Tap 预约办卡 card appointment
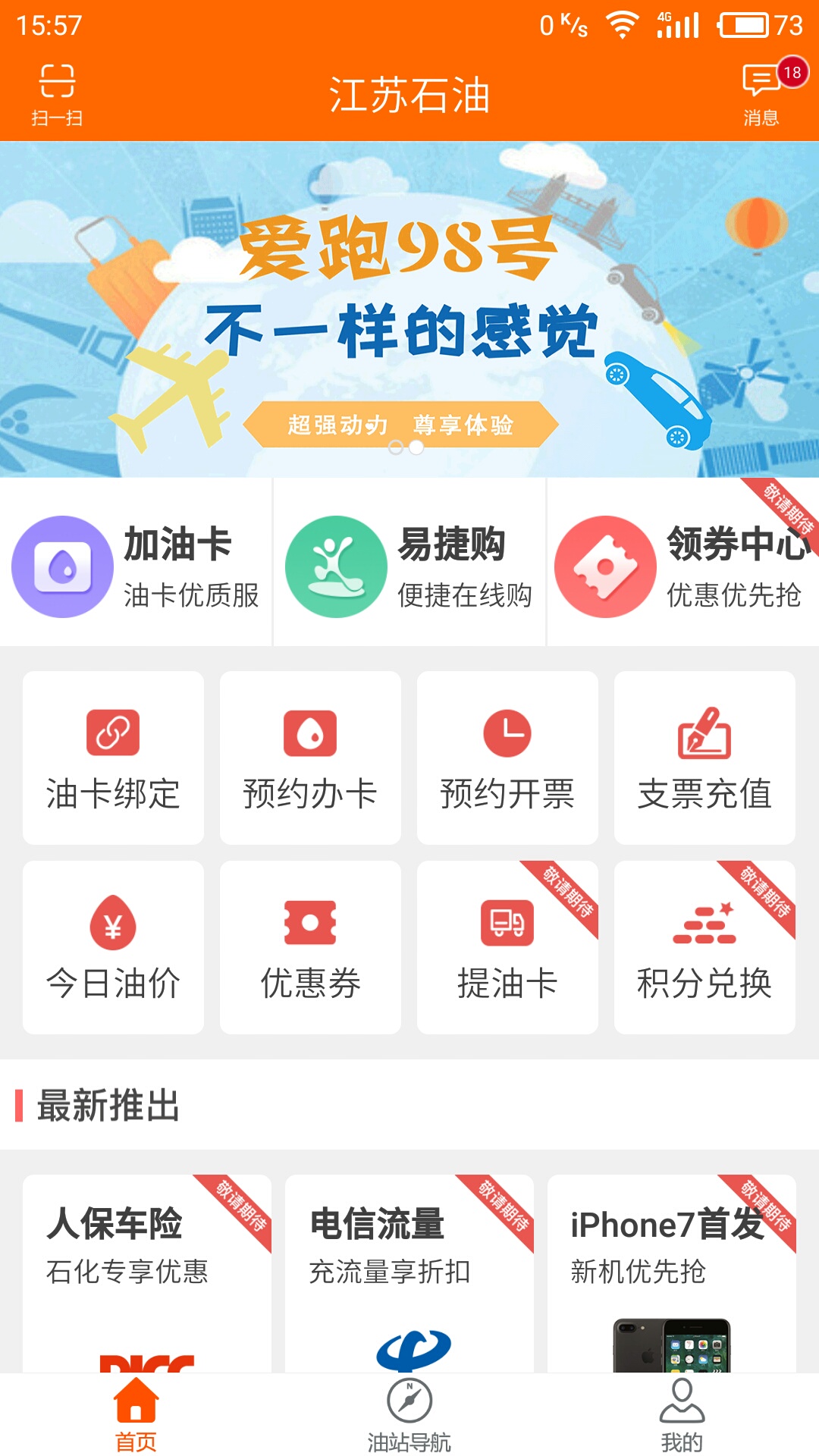The height and width of the screenshot is (1456, 819). 310,758
